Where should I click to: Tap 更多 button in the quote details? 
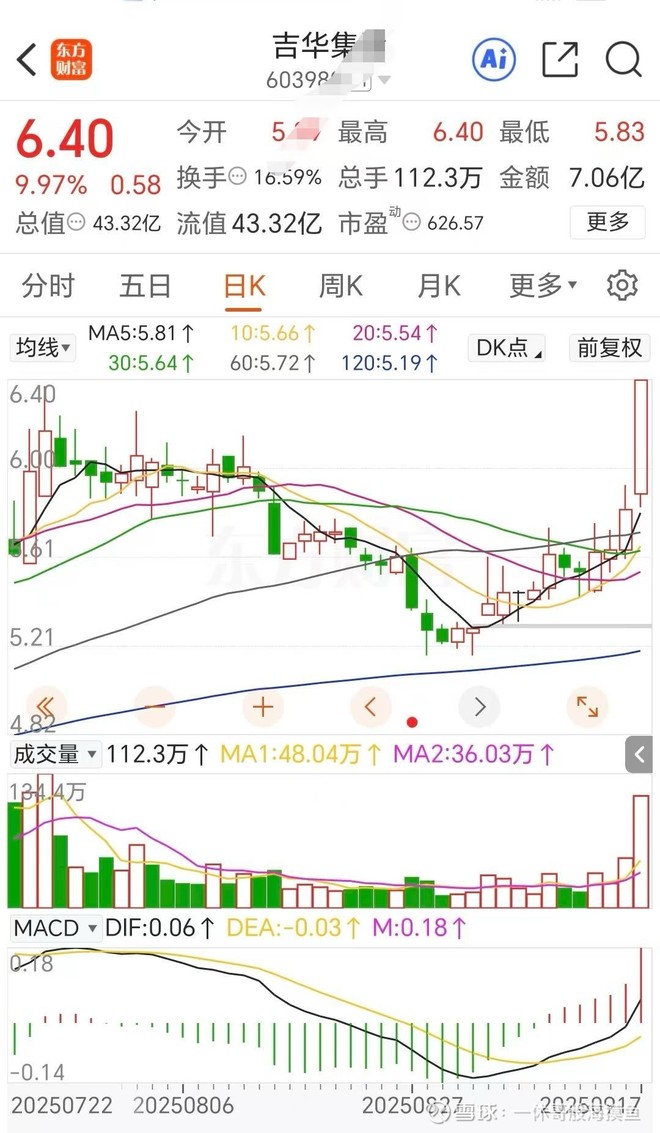(607, 221)
